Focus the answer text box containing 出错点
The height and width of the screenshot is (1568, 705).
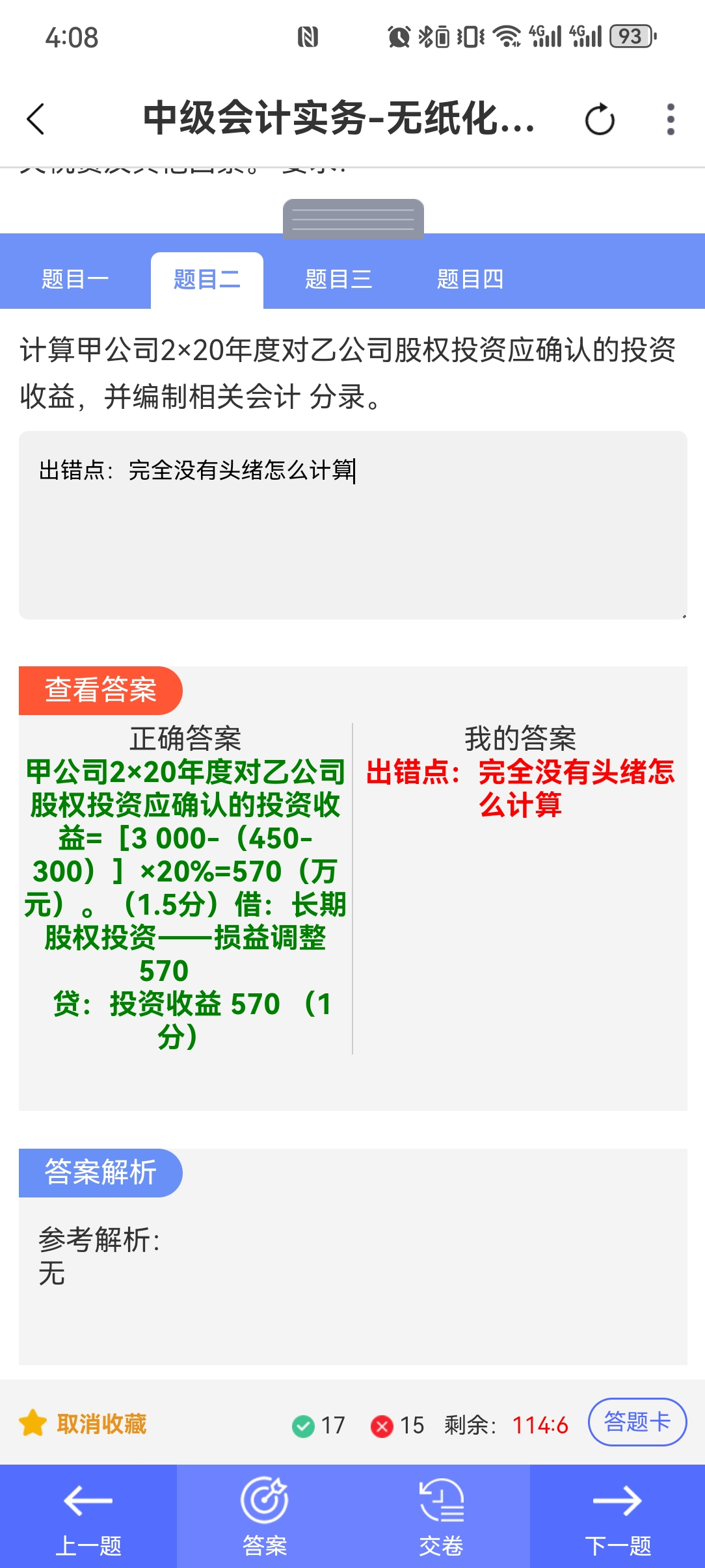[353, 525]
